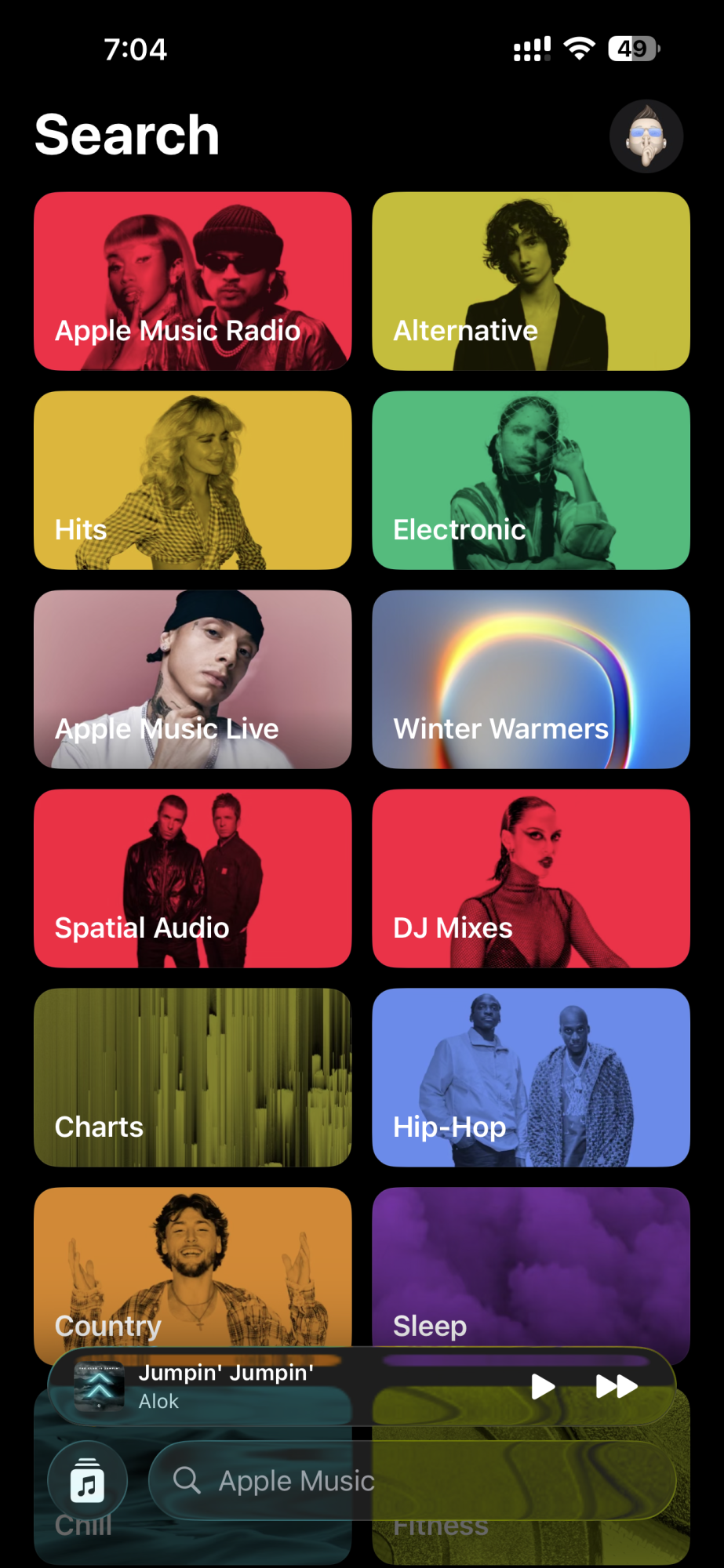
Task: Open the Apple Music Radio category
Action: (x=192, y=281)
